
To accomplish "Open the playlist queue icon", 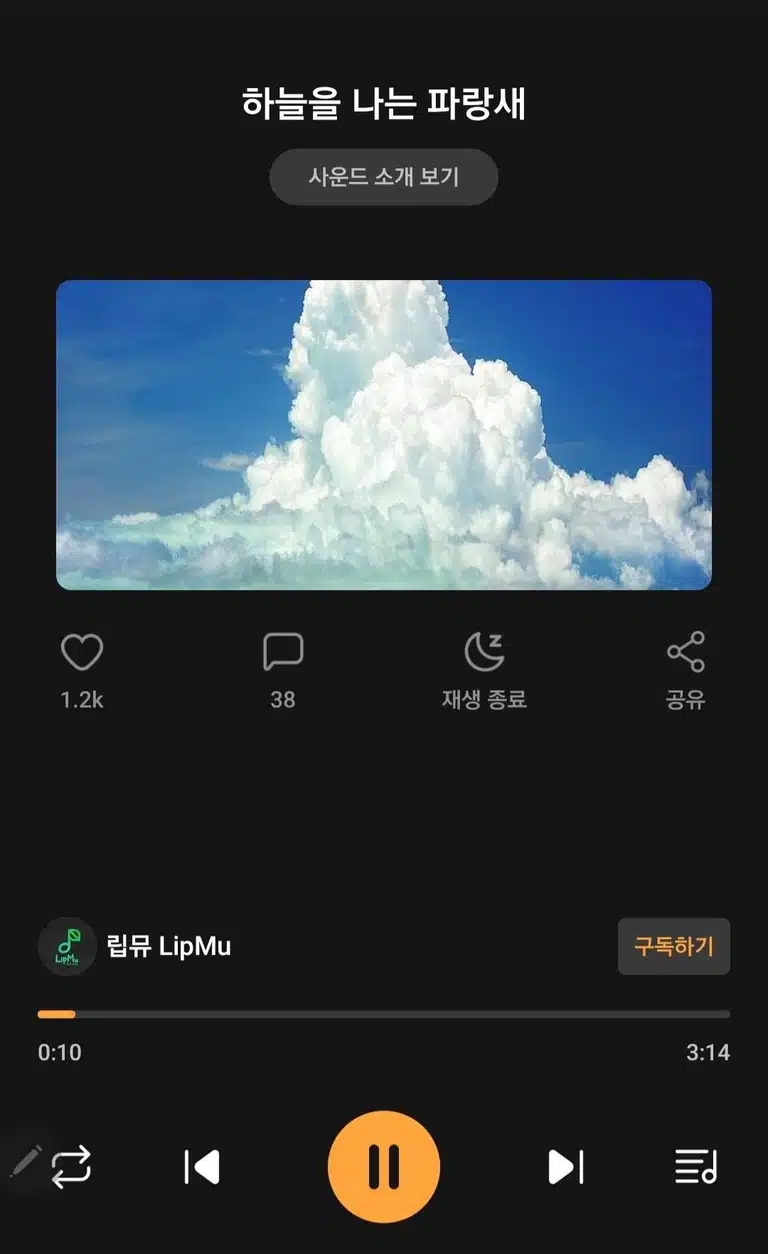I will (x=696, y=1167).
